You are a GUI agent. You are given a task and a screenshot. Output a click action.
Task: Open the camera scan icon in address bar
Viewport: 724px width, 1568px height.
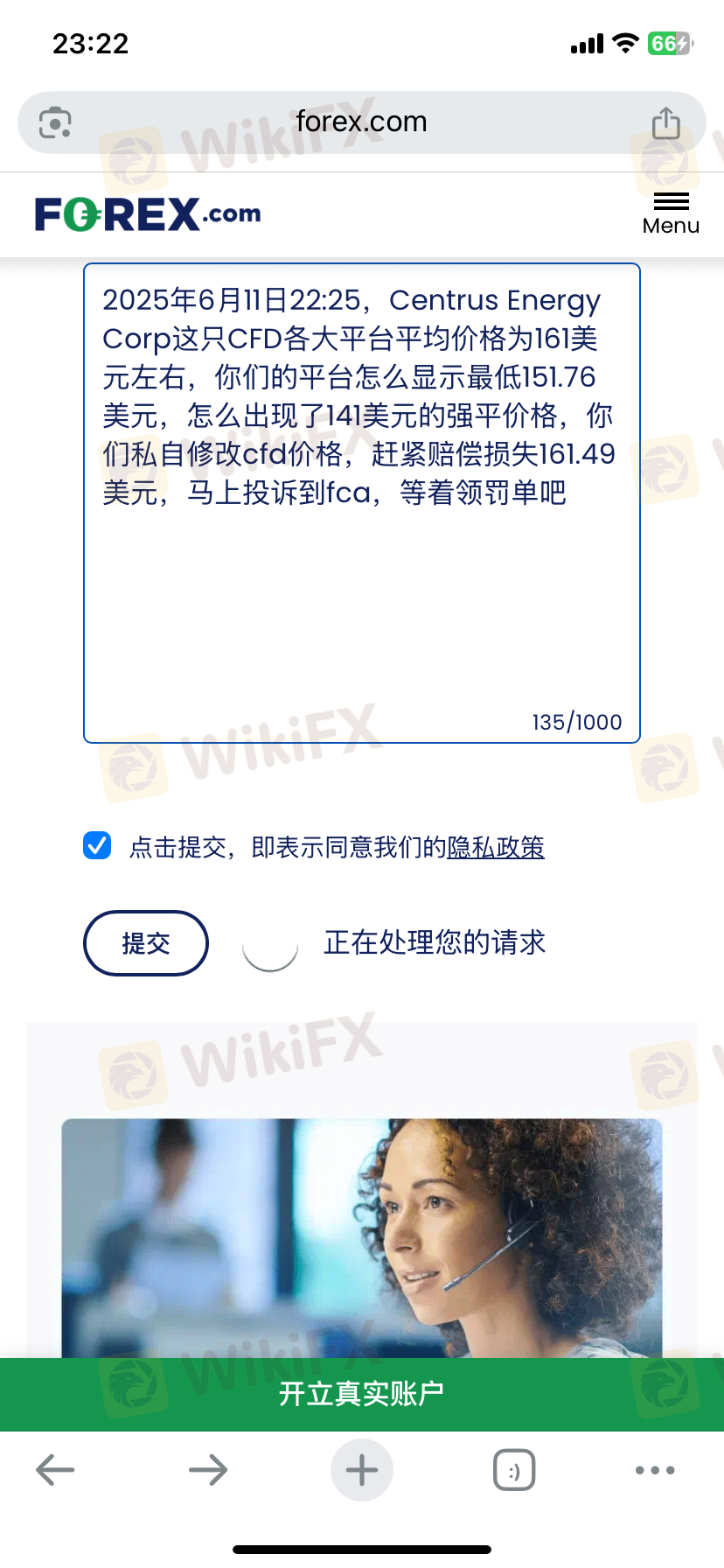[55, 122]
